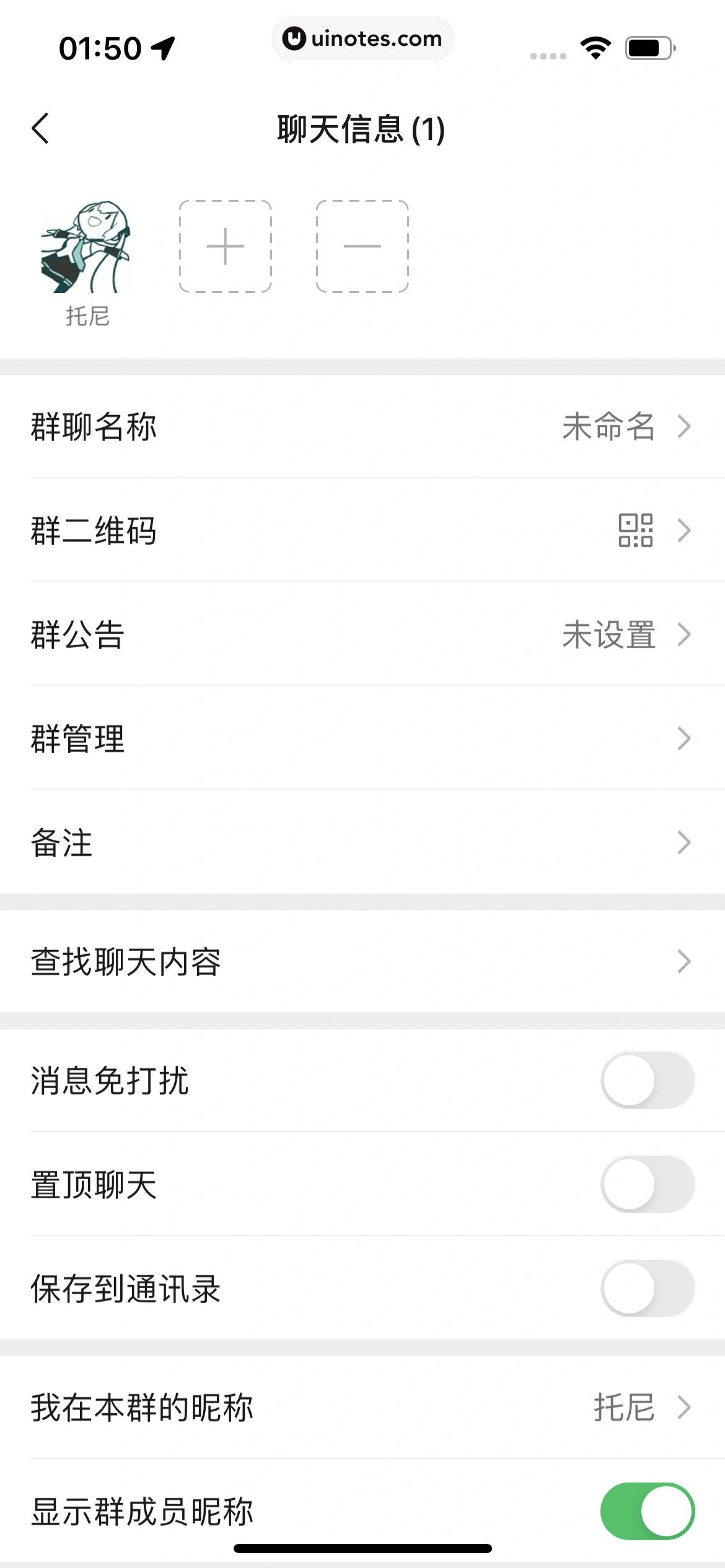The image size is (725, 1568).
Task: Expand the 群管理 row chevron
Action: click(x=683, y=738)
